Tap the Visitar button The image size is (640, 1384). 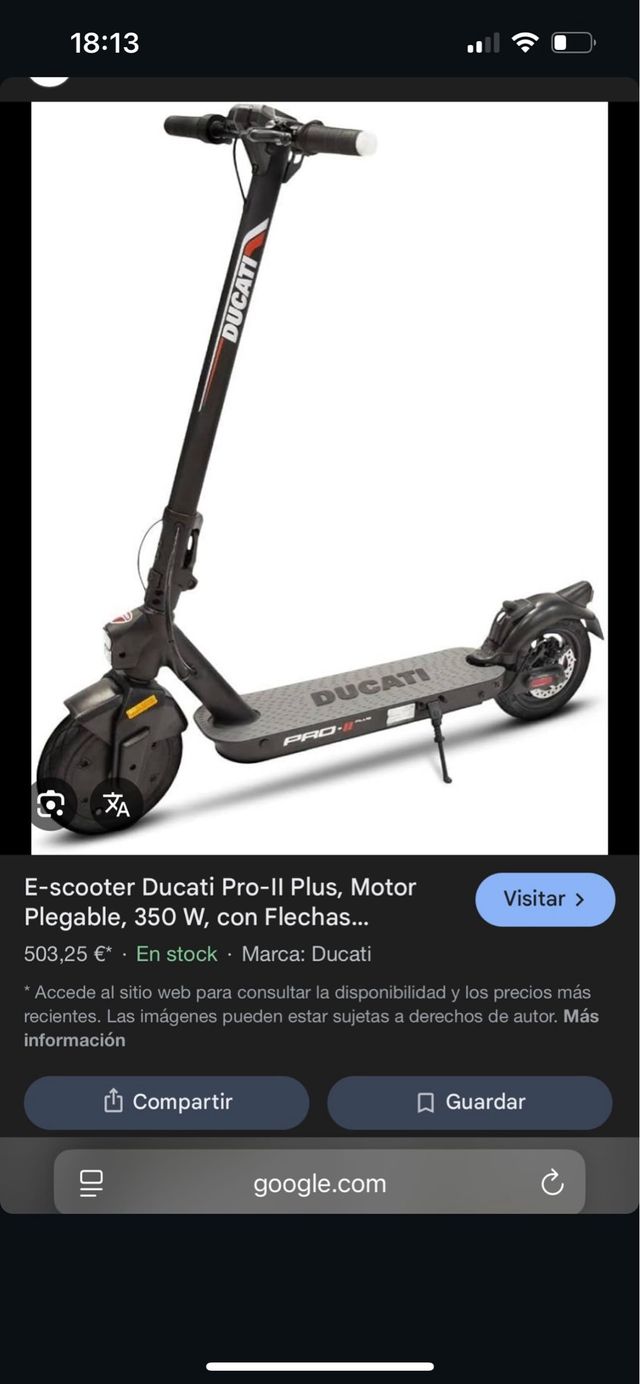pyautogui.click(x=544, y=899)
